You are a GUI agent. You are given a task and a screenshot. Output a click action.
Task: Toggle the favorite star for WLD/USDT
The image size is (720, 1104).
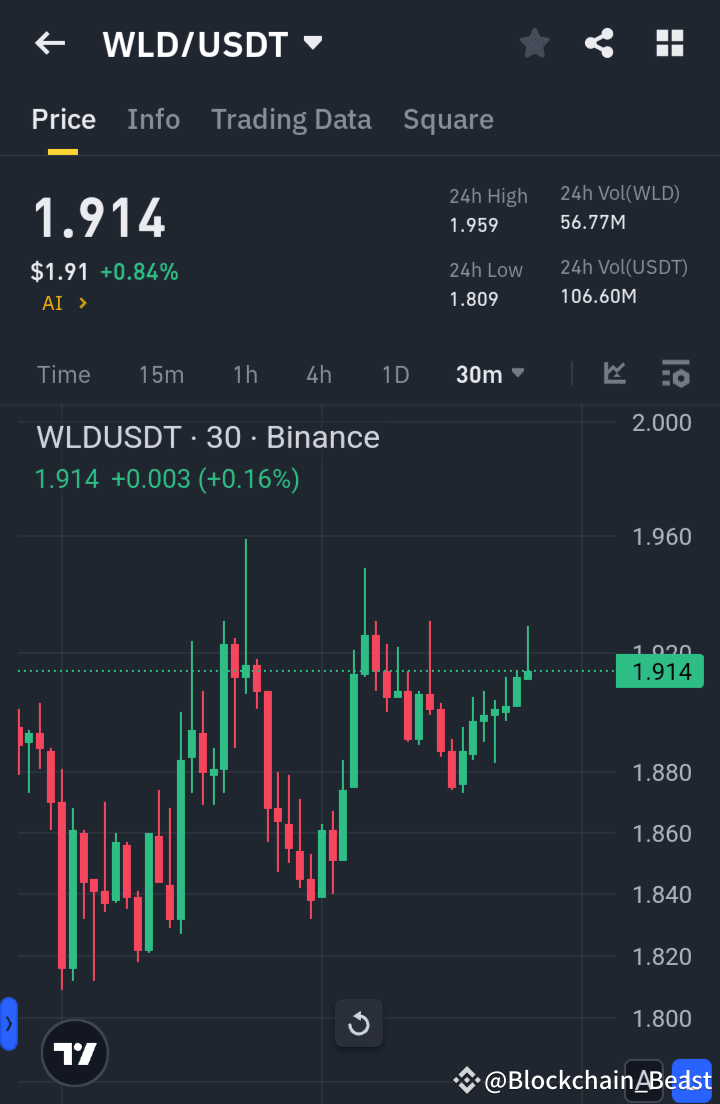coord(533,43)
